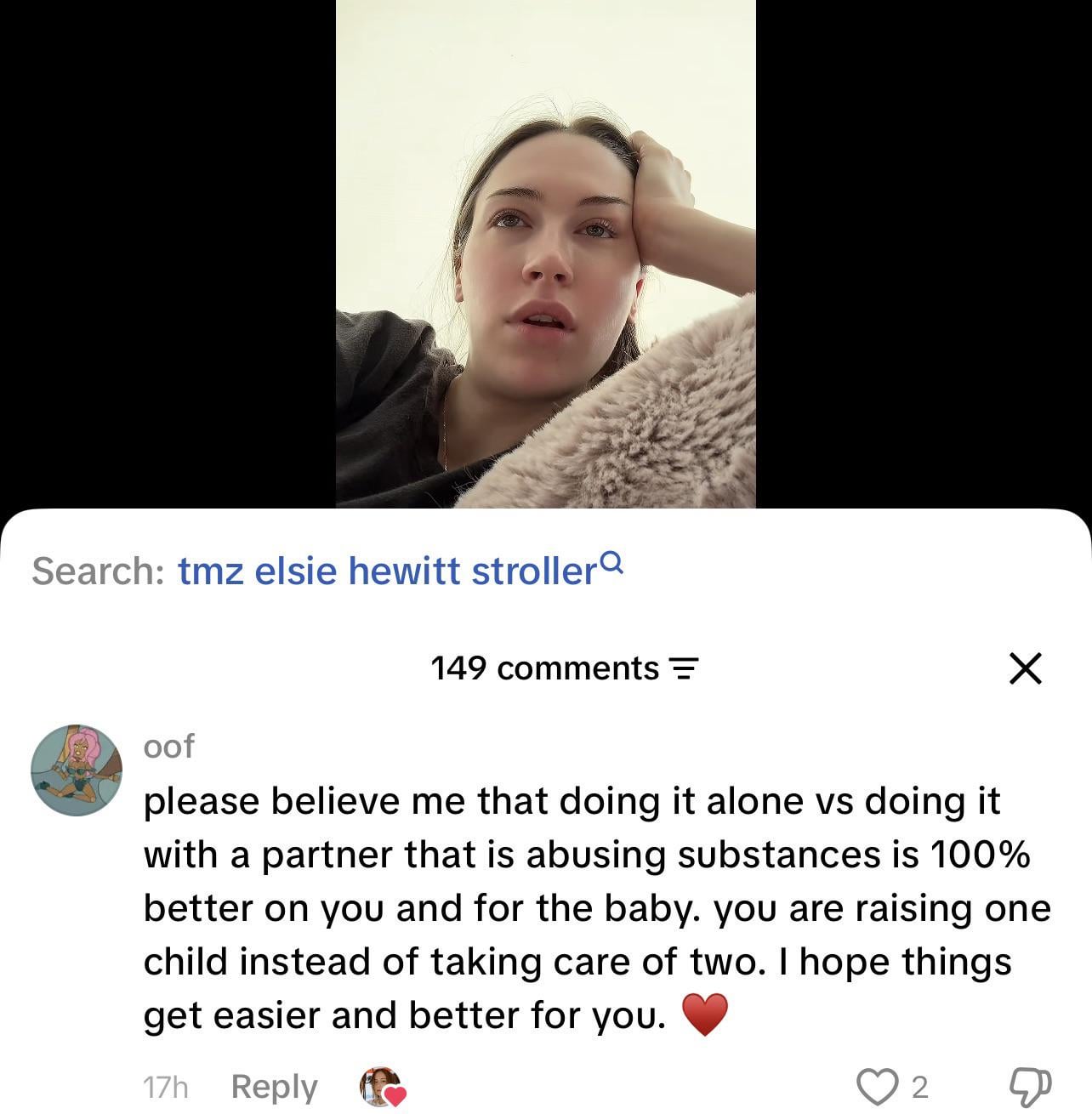The height and width of the screenshot is (1114, 1092).
Task: Like oof's comment with the heart
Action: coord(877,1086)
